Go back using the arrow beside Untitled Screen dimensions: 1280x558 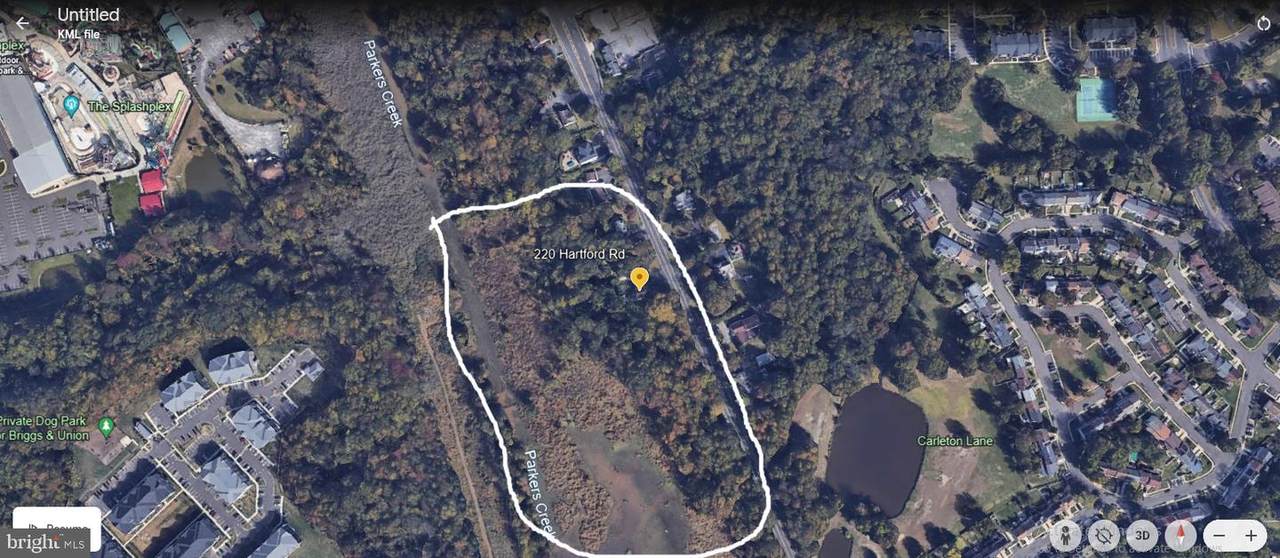tap(22, 22)
